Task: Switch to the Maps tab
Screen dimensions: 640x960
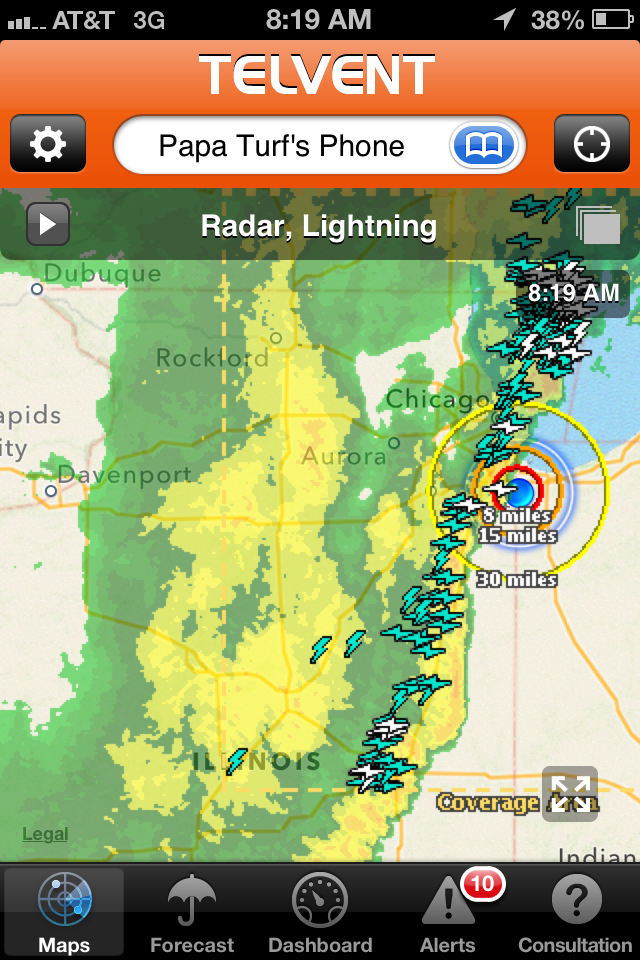Action: [x=64, y=912]
